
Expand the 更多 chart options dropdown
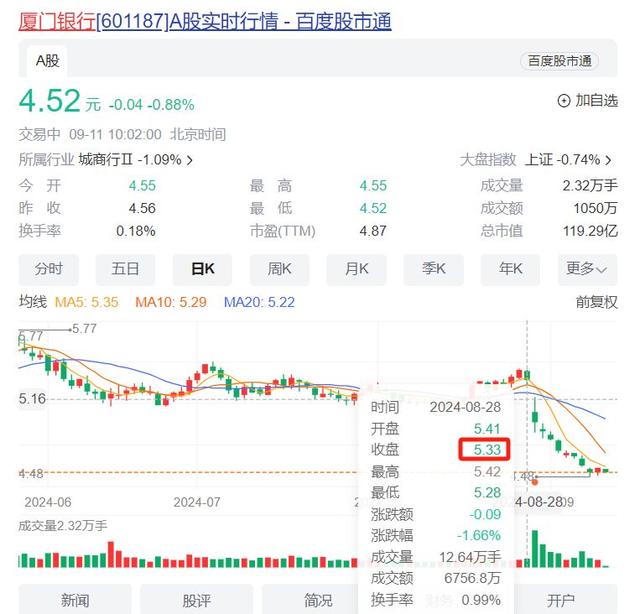click(587, 269)
